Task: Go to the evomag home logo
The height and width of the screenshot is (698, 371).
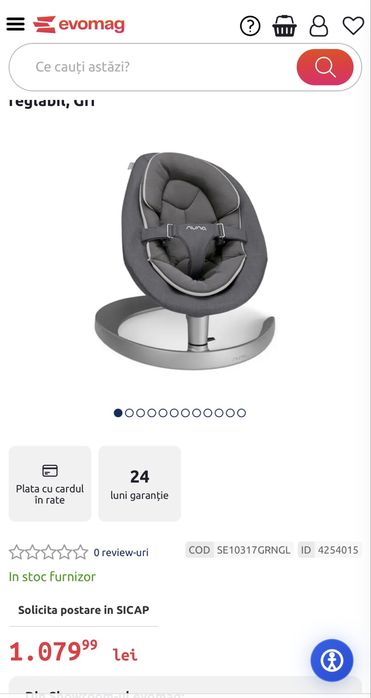Action: coord(79,25)
